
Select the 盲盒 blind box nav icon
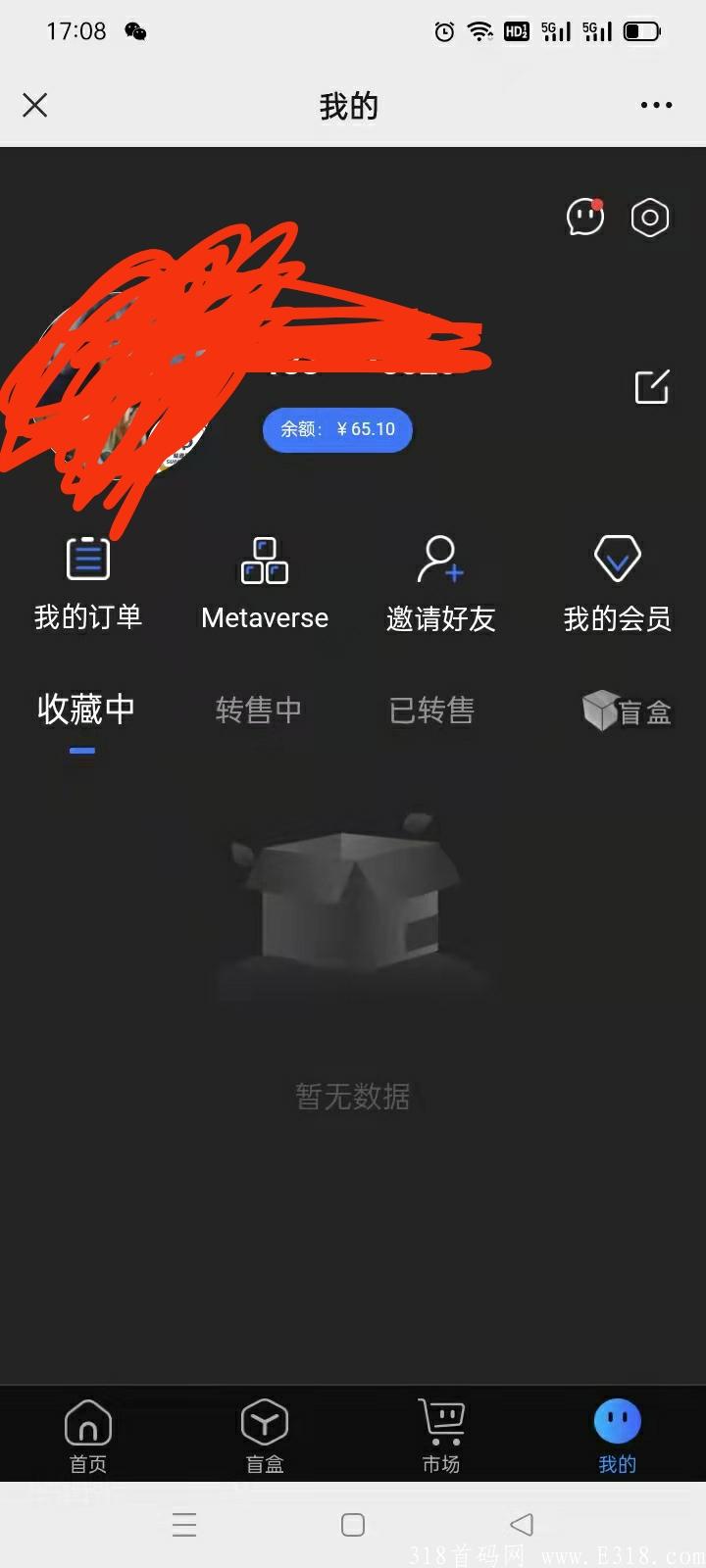pos(264,1433)
